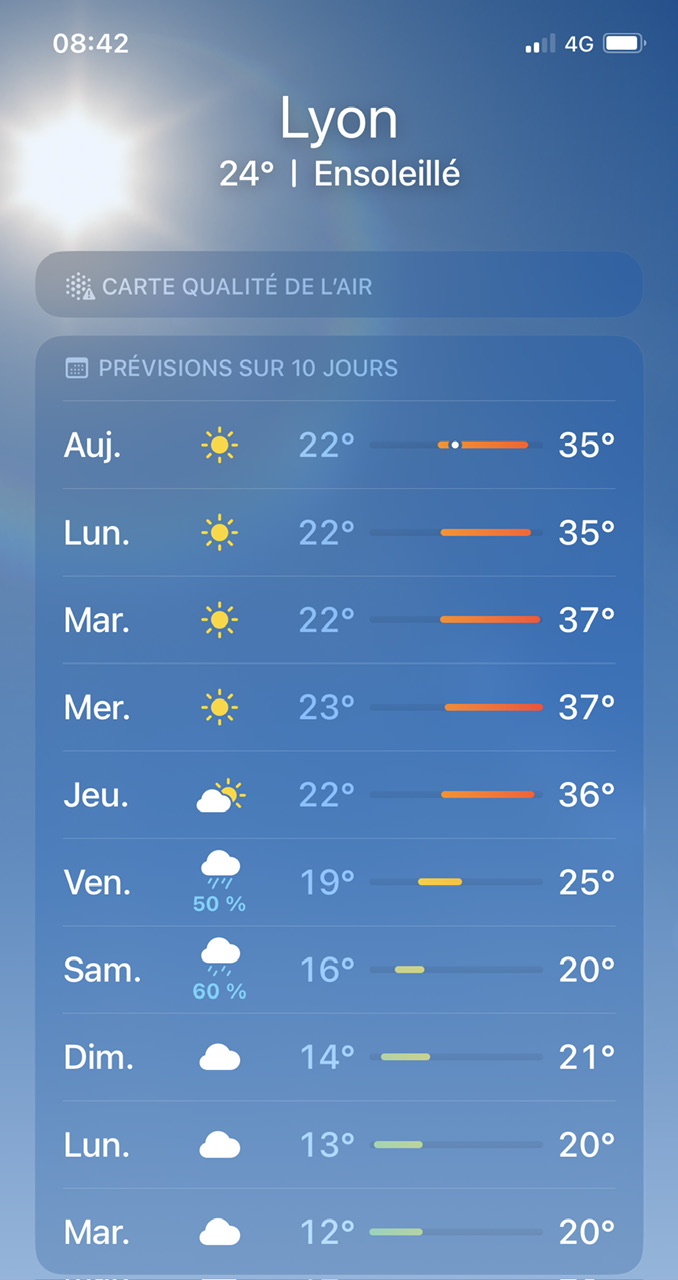Open Sam. forecast with 60 % rain

(338, 970)
